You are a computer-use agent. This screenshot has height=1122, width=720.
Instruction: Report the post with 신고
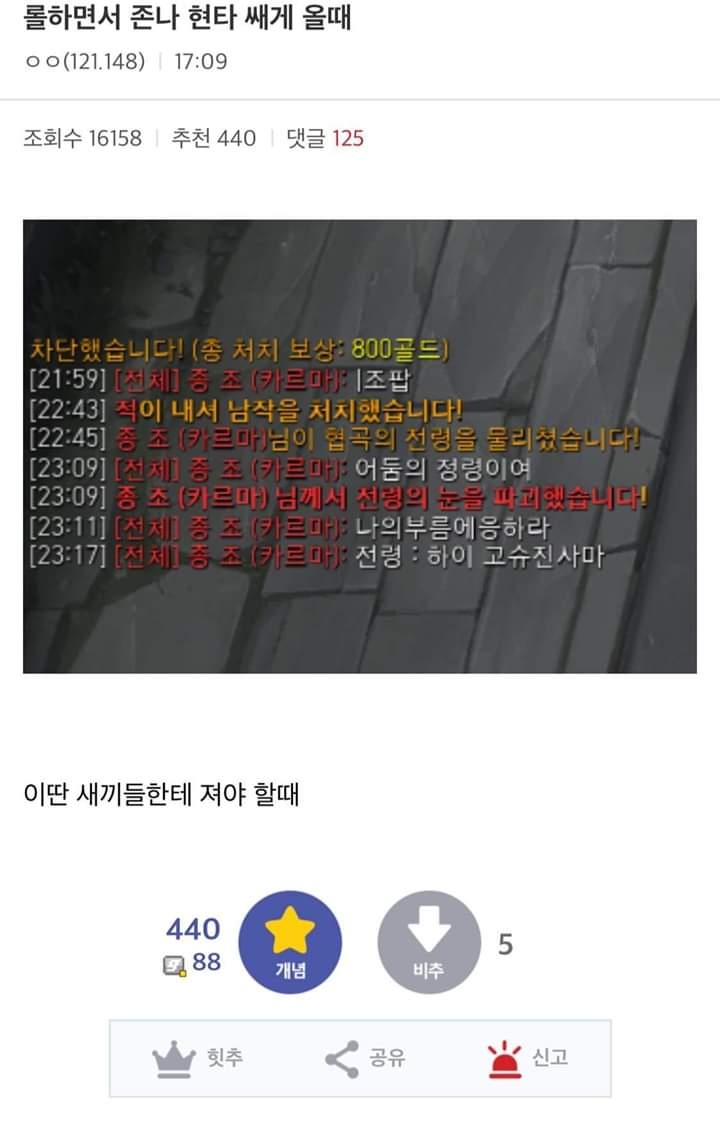pos(527,1058)
